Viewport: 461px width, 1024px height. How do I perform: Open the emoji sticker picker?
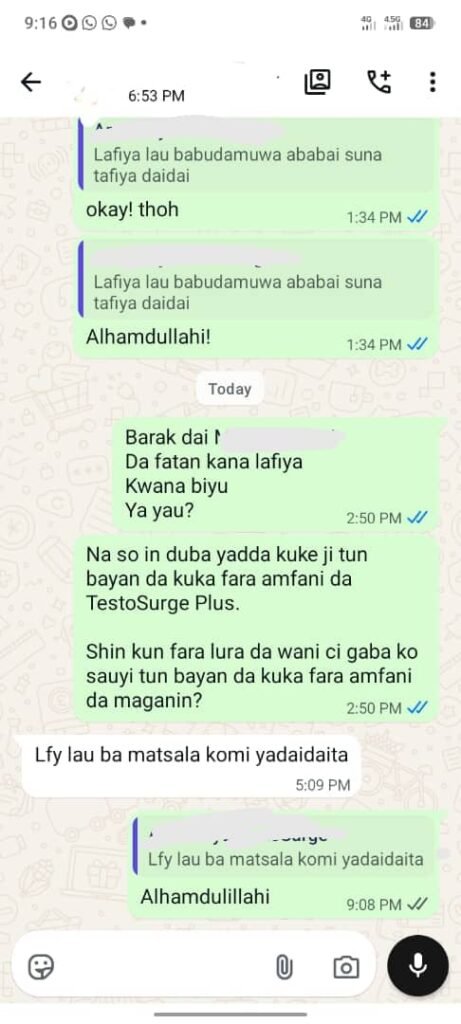tap(40, 966)
